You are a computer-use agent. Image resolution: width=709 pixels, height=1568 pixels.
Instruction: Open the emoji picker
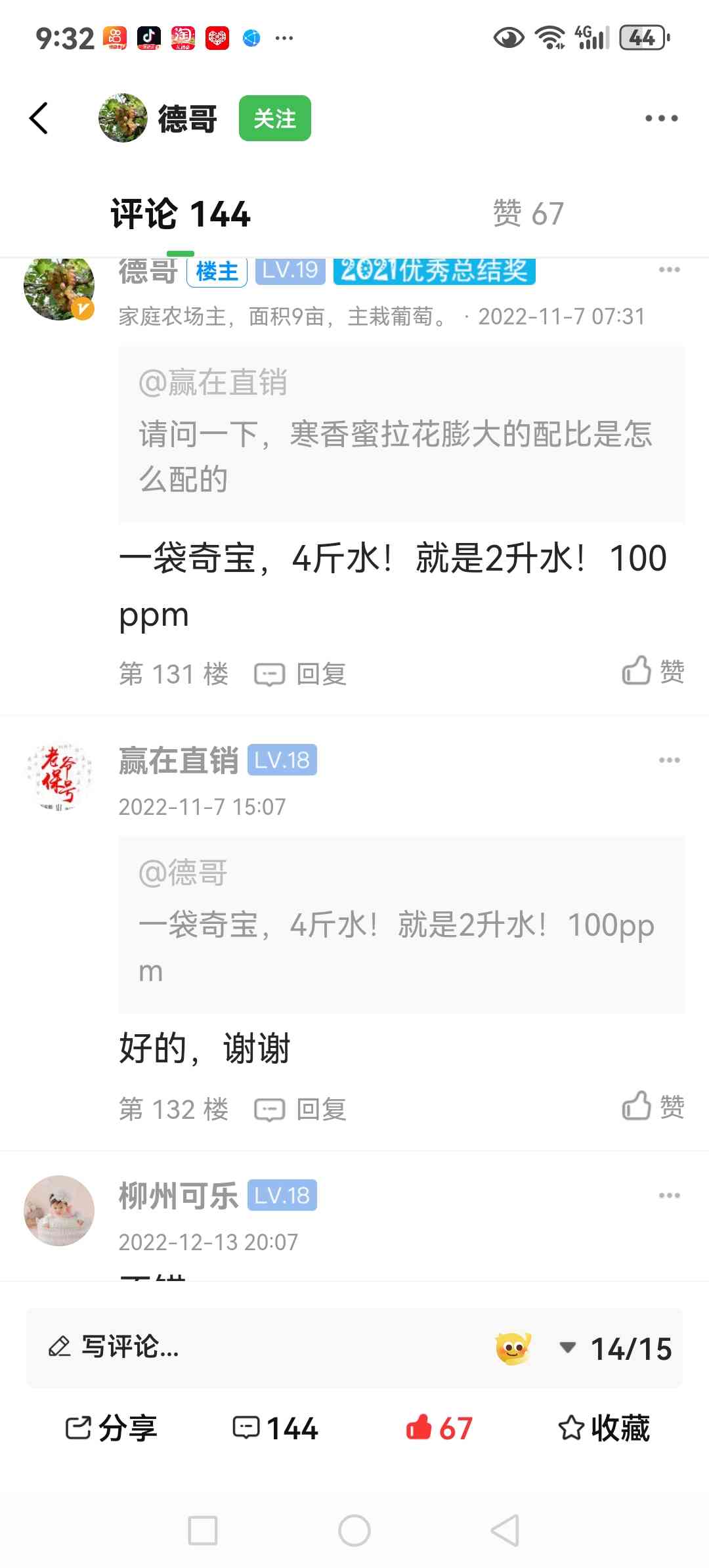(x=513, y=1349)
